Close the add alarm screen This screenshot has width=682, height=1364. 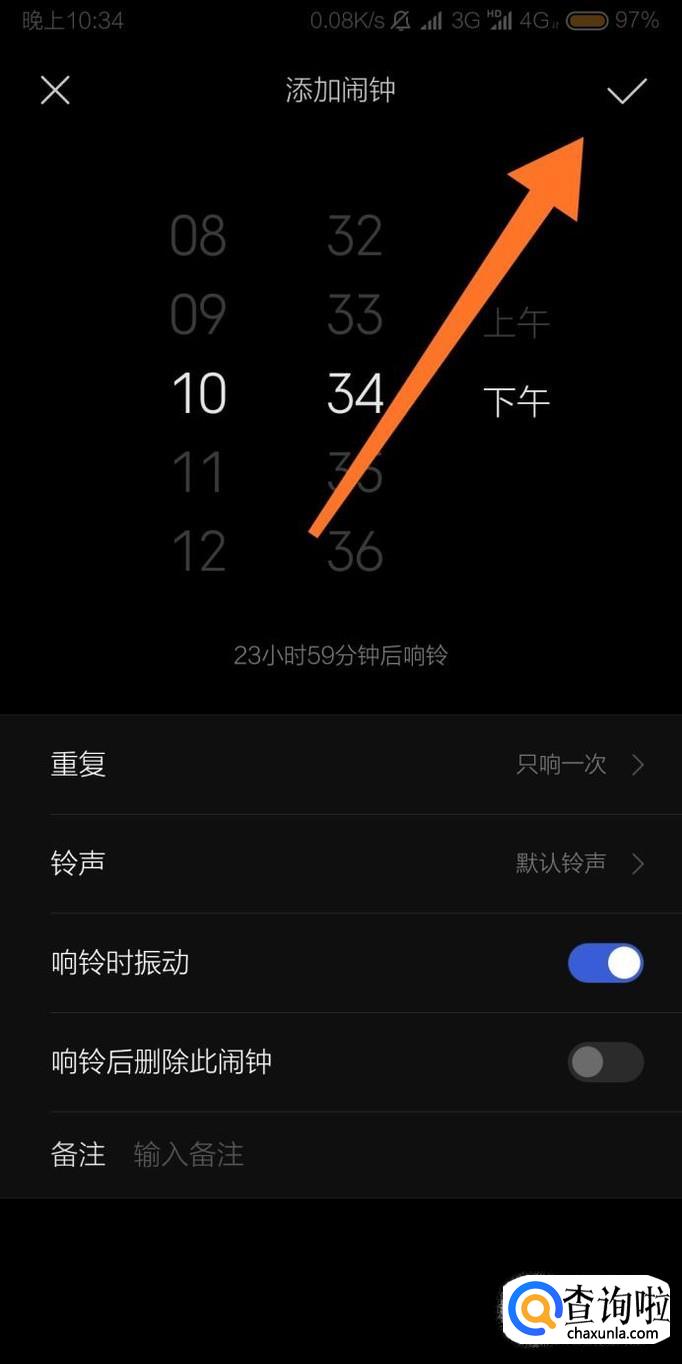click(x=55, y=91)
